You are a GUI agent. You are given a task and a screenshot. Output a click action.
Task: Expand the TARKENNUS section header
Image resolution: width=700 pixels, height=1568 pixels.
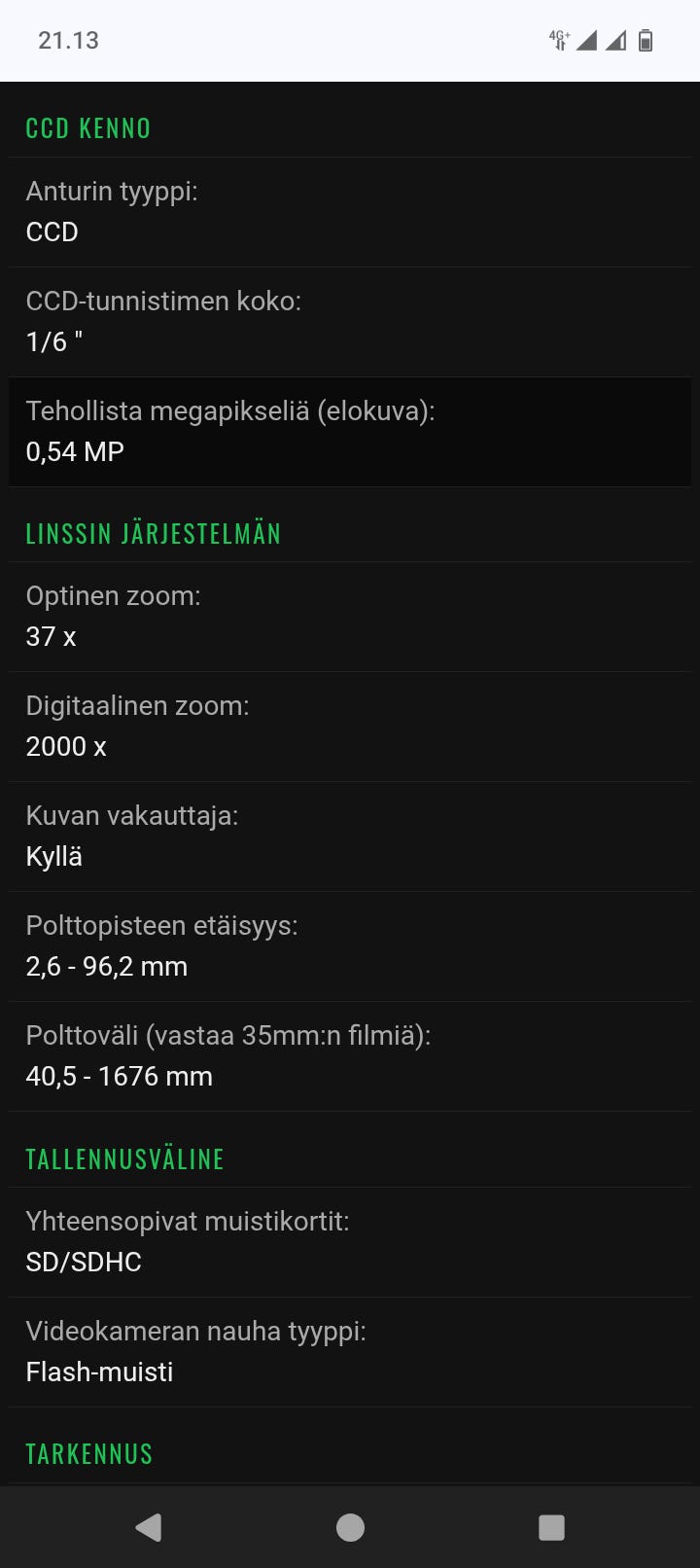88,1453
